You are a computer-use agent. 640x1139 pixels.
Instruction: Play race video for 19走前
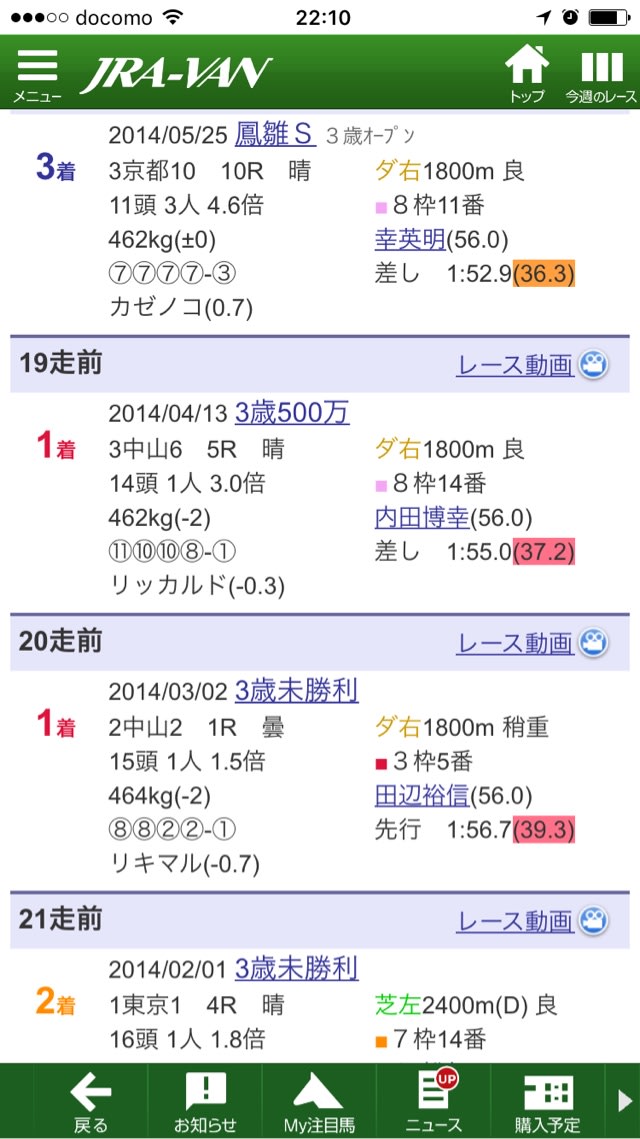pos(532,365)
